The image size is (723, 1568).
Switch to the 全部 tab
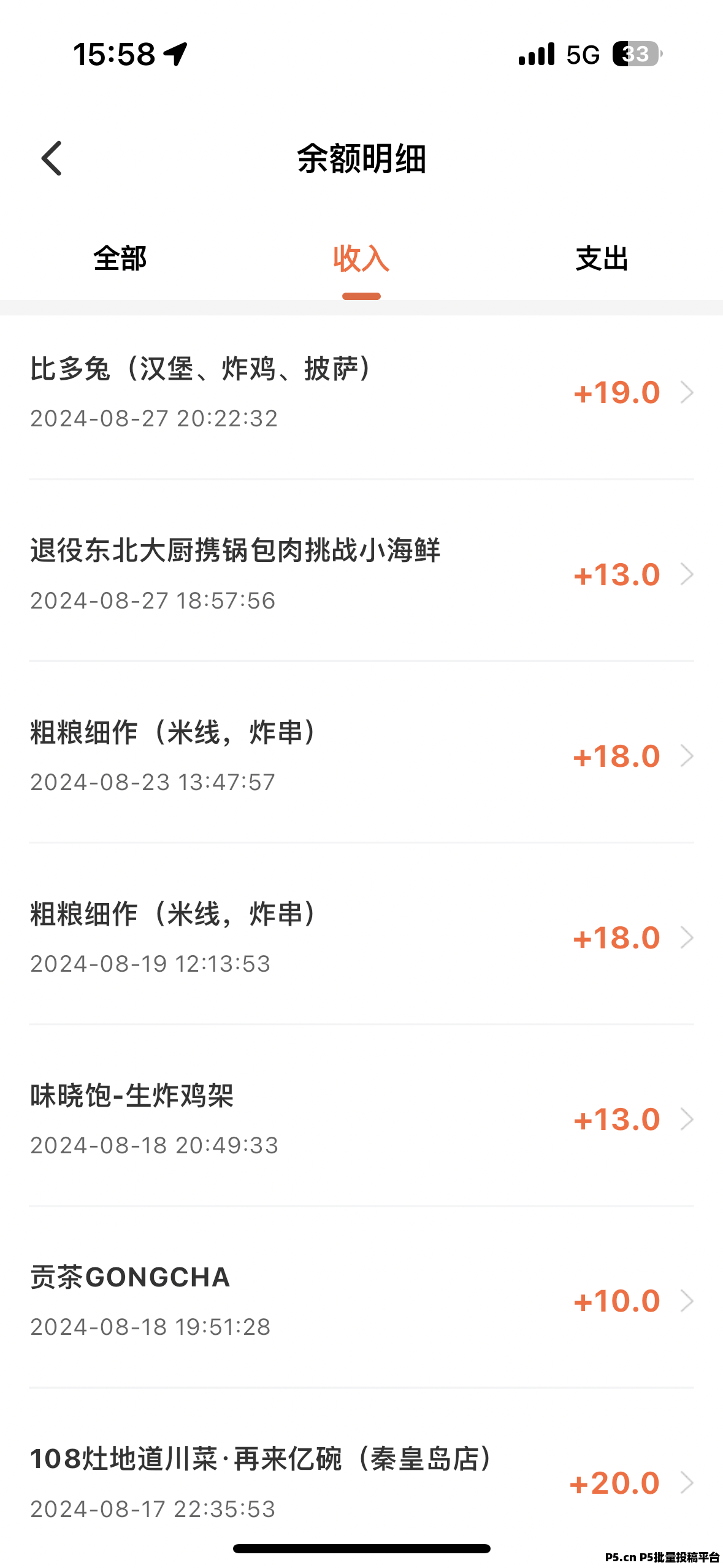(120, 258)
